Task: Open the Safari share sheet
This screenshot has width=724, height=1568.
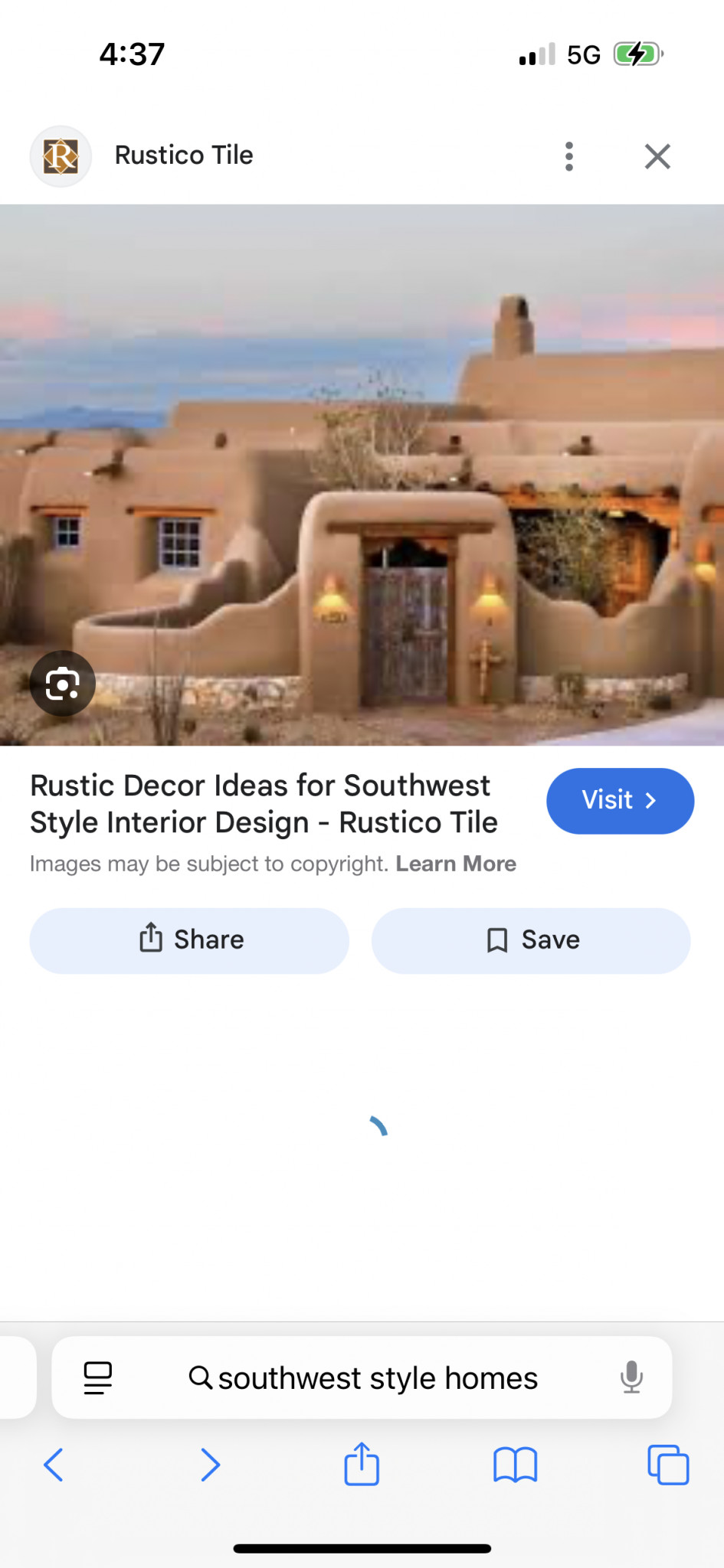Action: pyautogui.click(x=362, y=1464)
